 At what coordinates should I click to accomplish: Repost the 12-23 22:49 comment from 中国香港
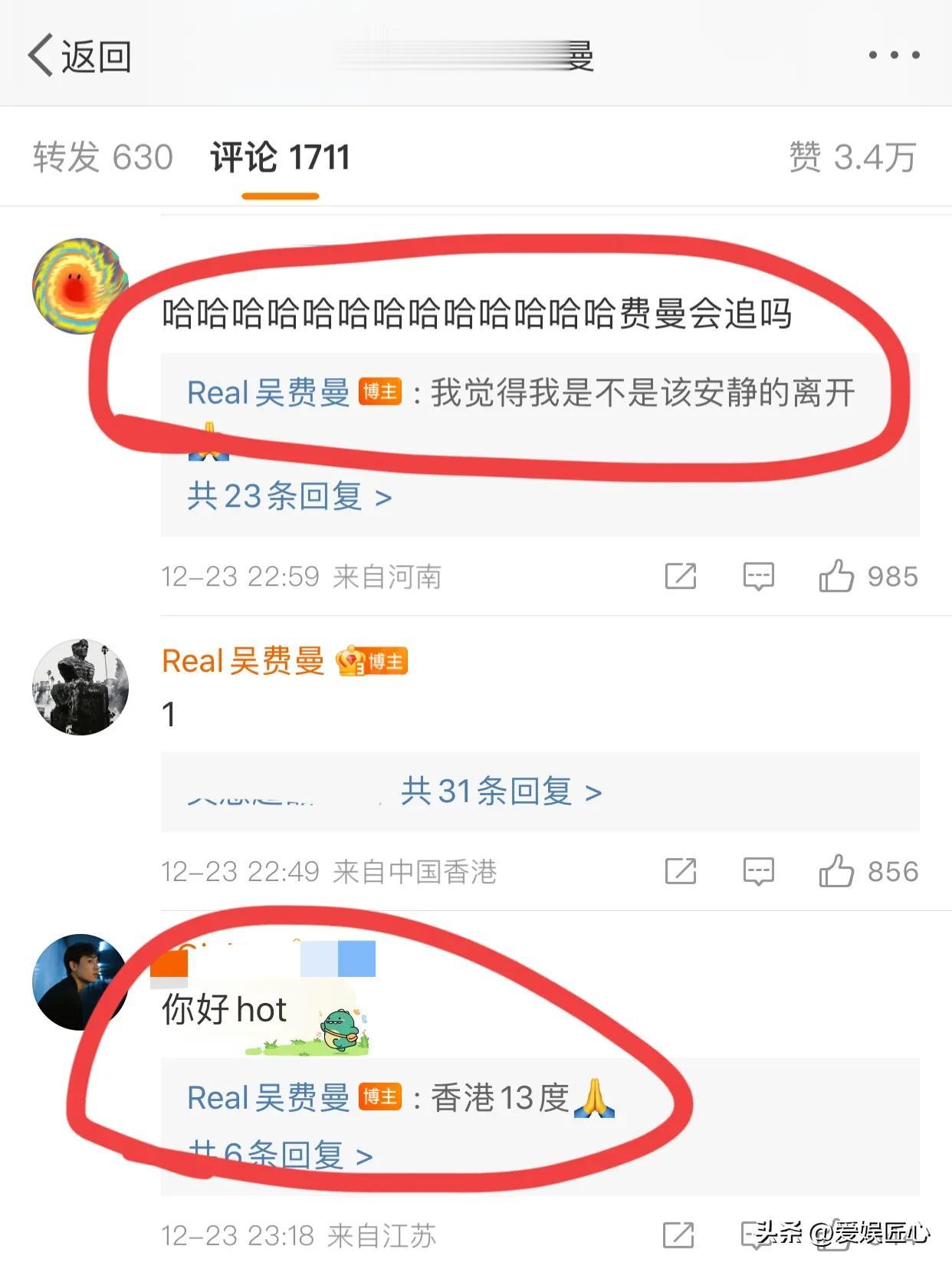(680, 871)
